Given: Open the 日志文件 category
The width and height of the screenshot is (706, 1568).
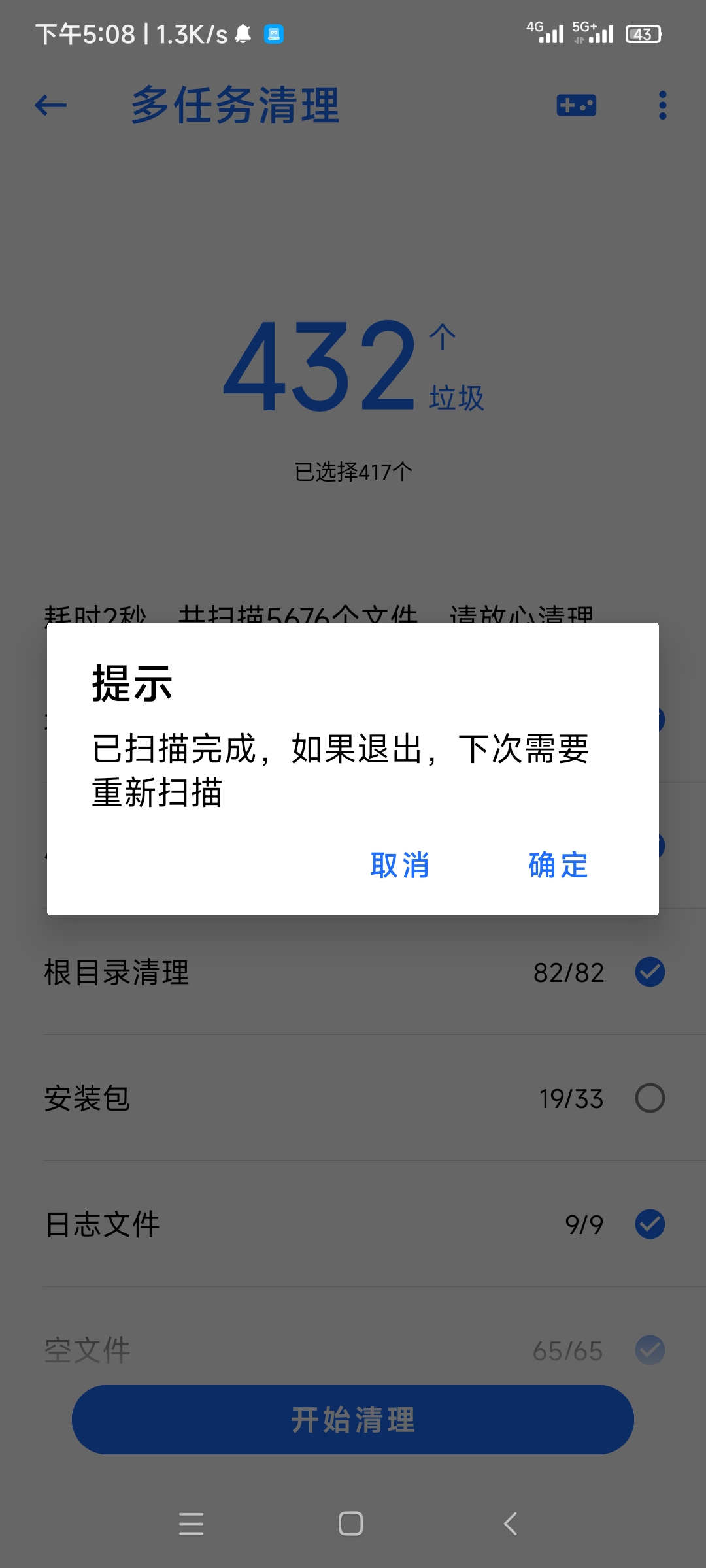Looking at the screenshot, I should 102,1224.
